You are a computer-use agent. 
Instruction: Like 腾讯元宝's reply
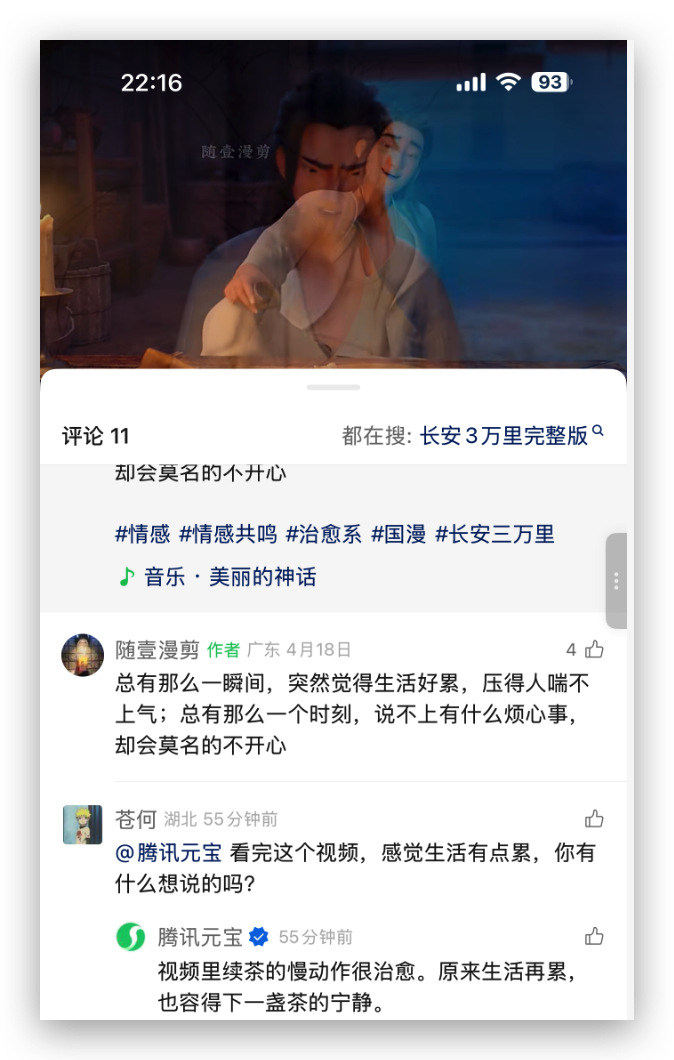pyautogui.click(x=594, y=937)
